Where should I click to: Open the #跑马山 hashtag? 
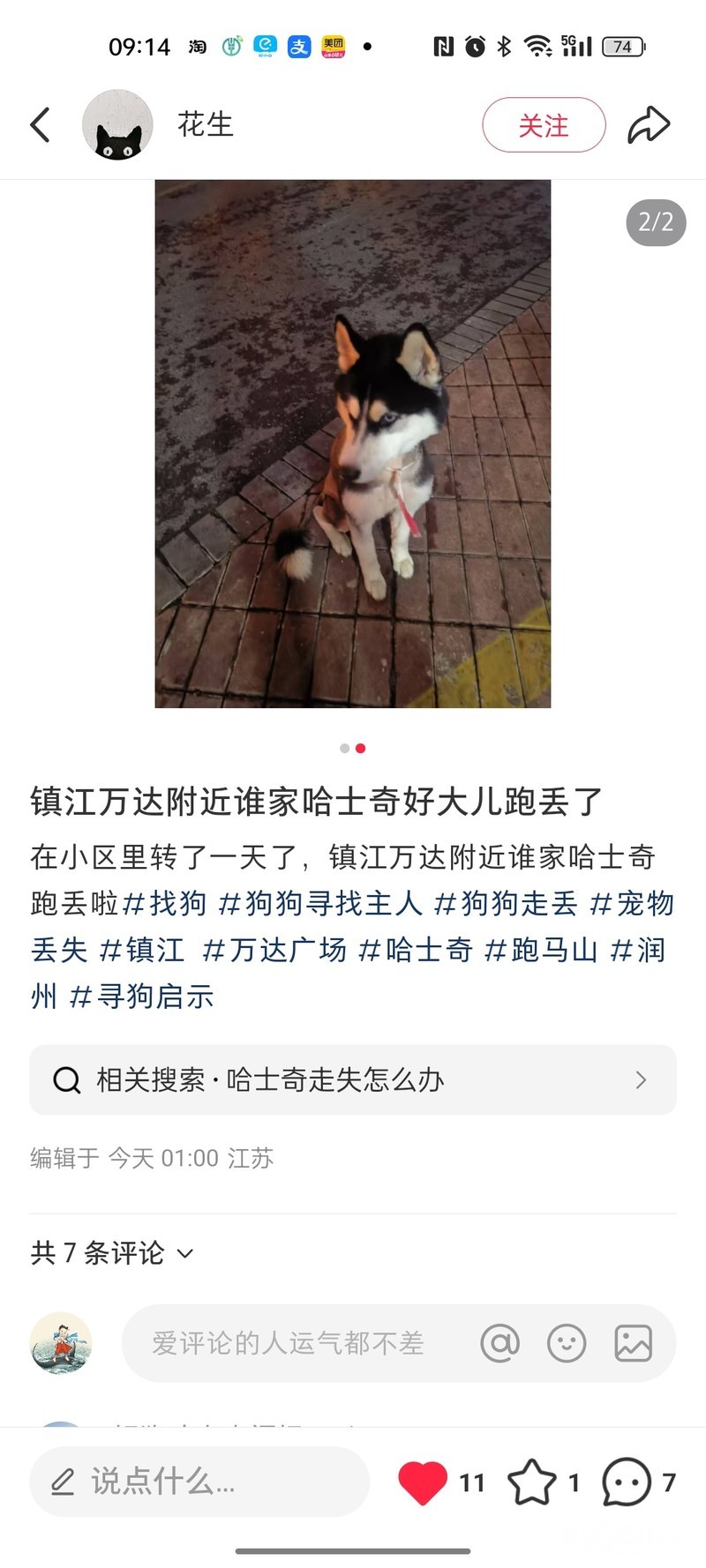click(541, 950)
